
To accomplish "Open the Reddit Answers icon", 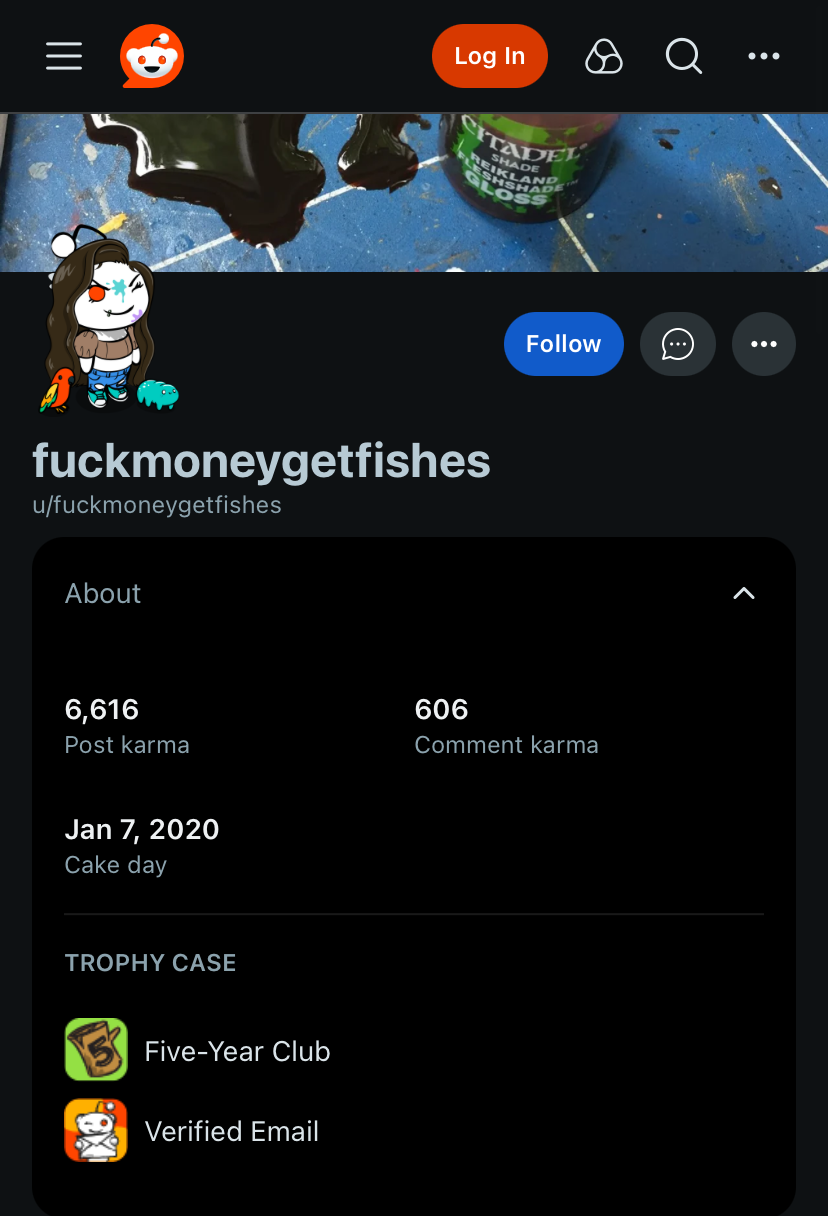I will (604, 56).
